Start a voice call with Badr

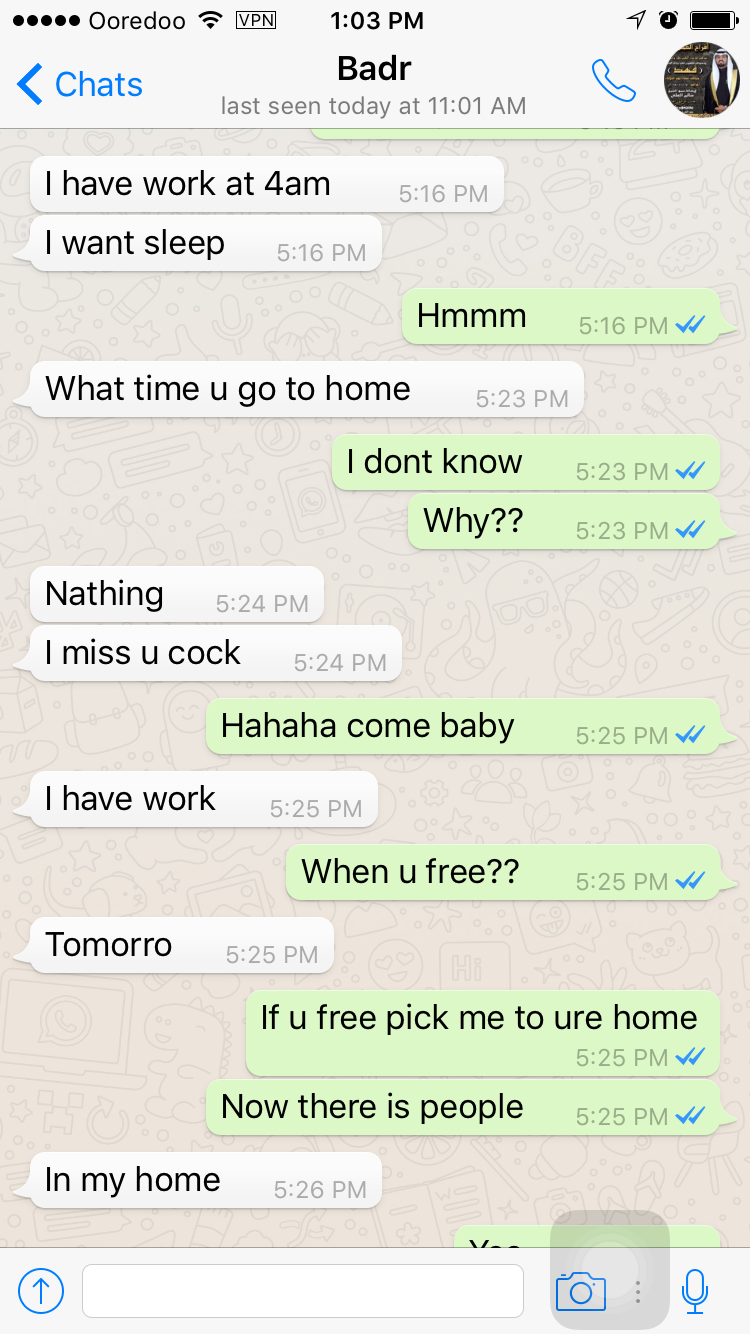pyautogui.click(x=613, y=82)
